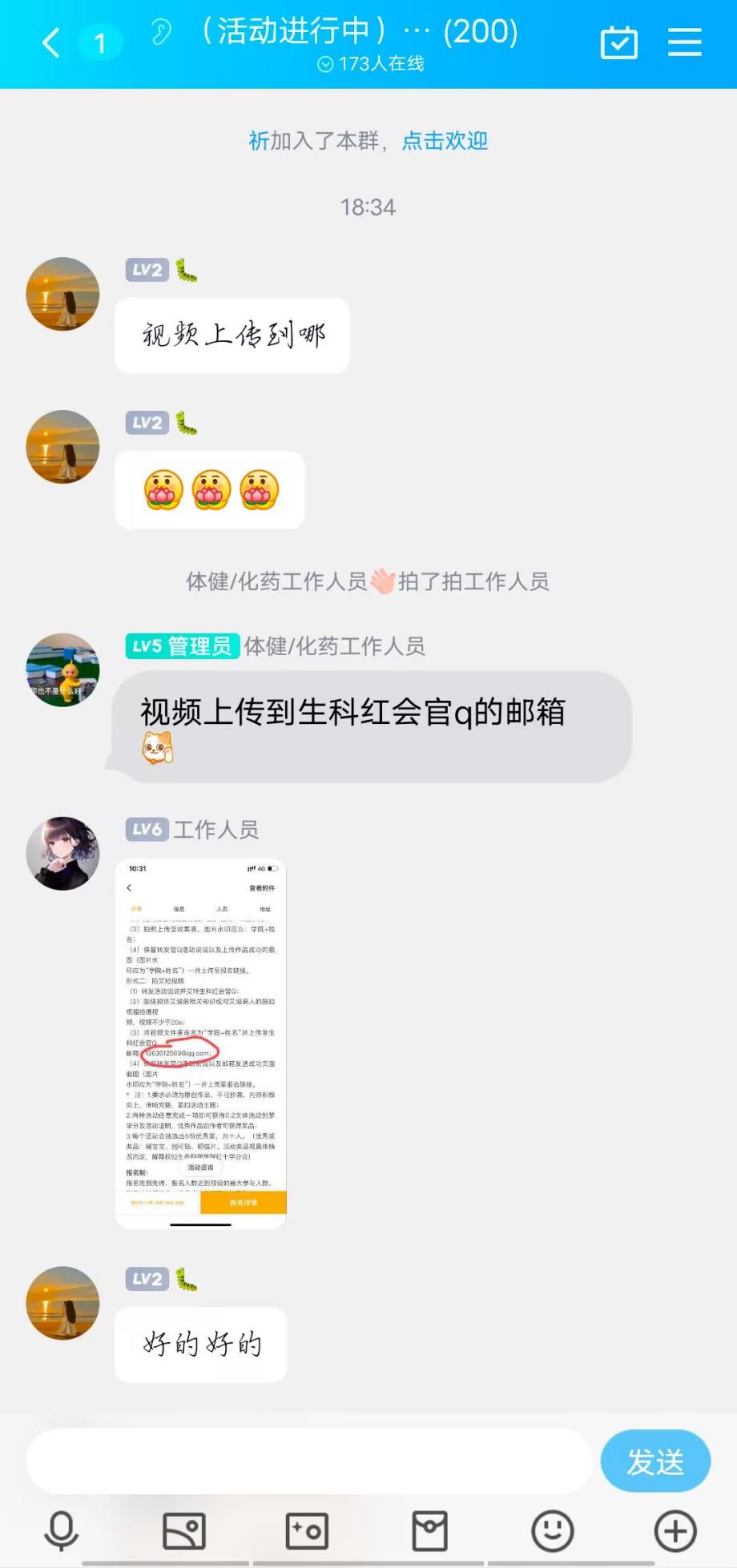Open the group calendar check-in icon
This screenshot has height=1568, width=737.
click(x=618, y=43)
